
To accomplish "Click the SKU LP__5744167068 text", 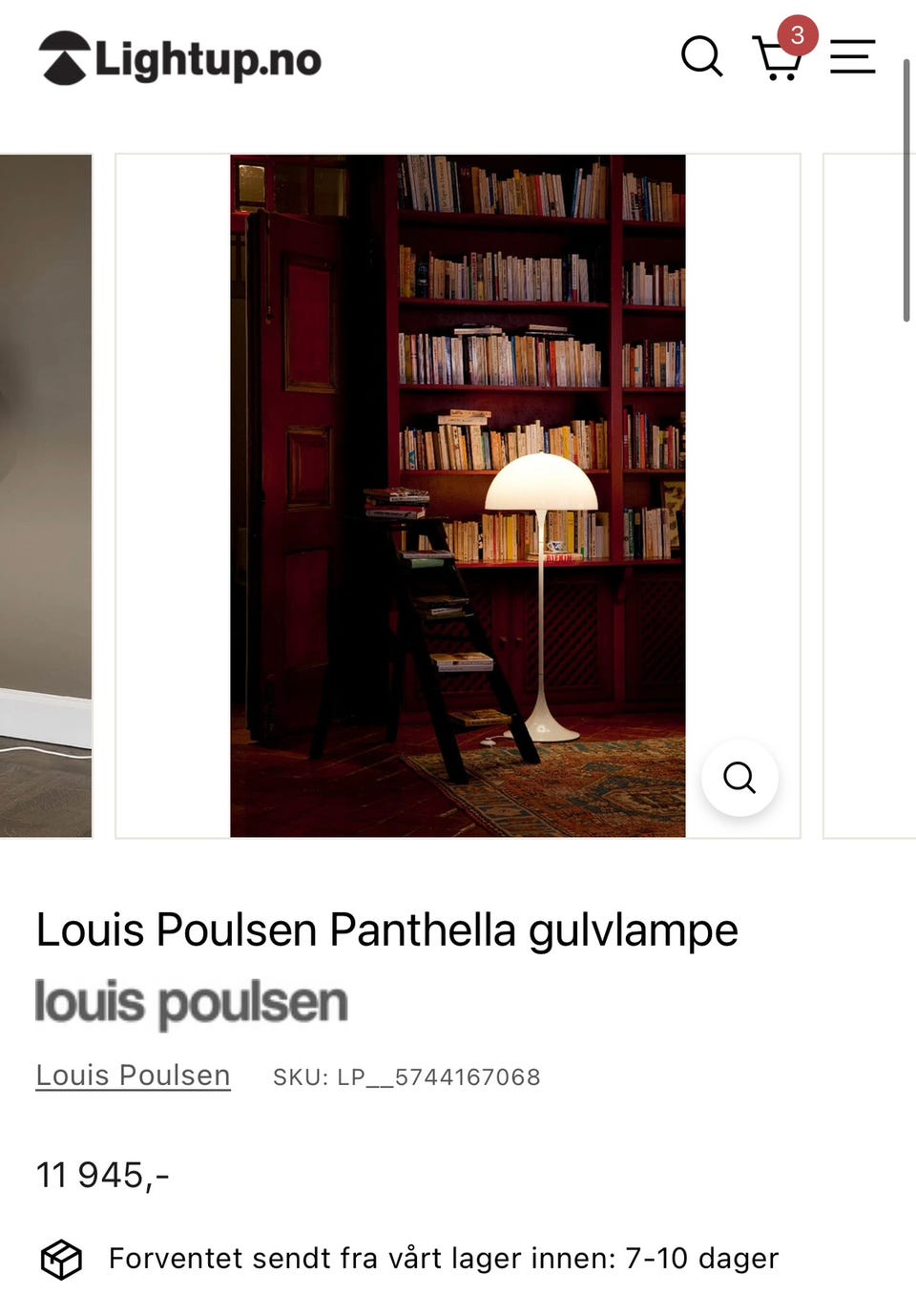I will [406, 1076].
